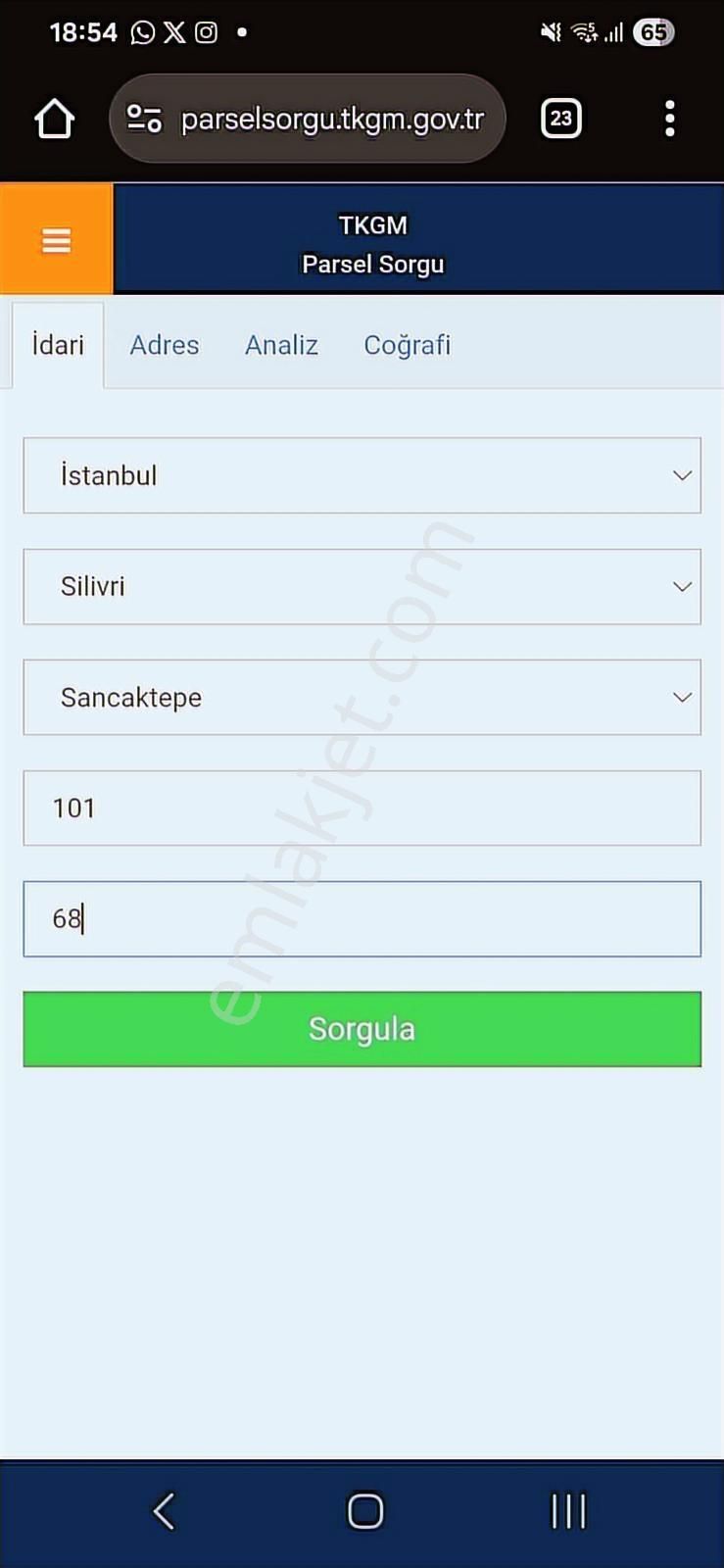Open the İstanbul province dropdown
This screenshot has width=724, height=1568.
click(x=362, y=475)
